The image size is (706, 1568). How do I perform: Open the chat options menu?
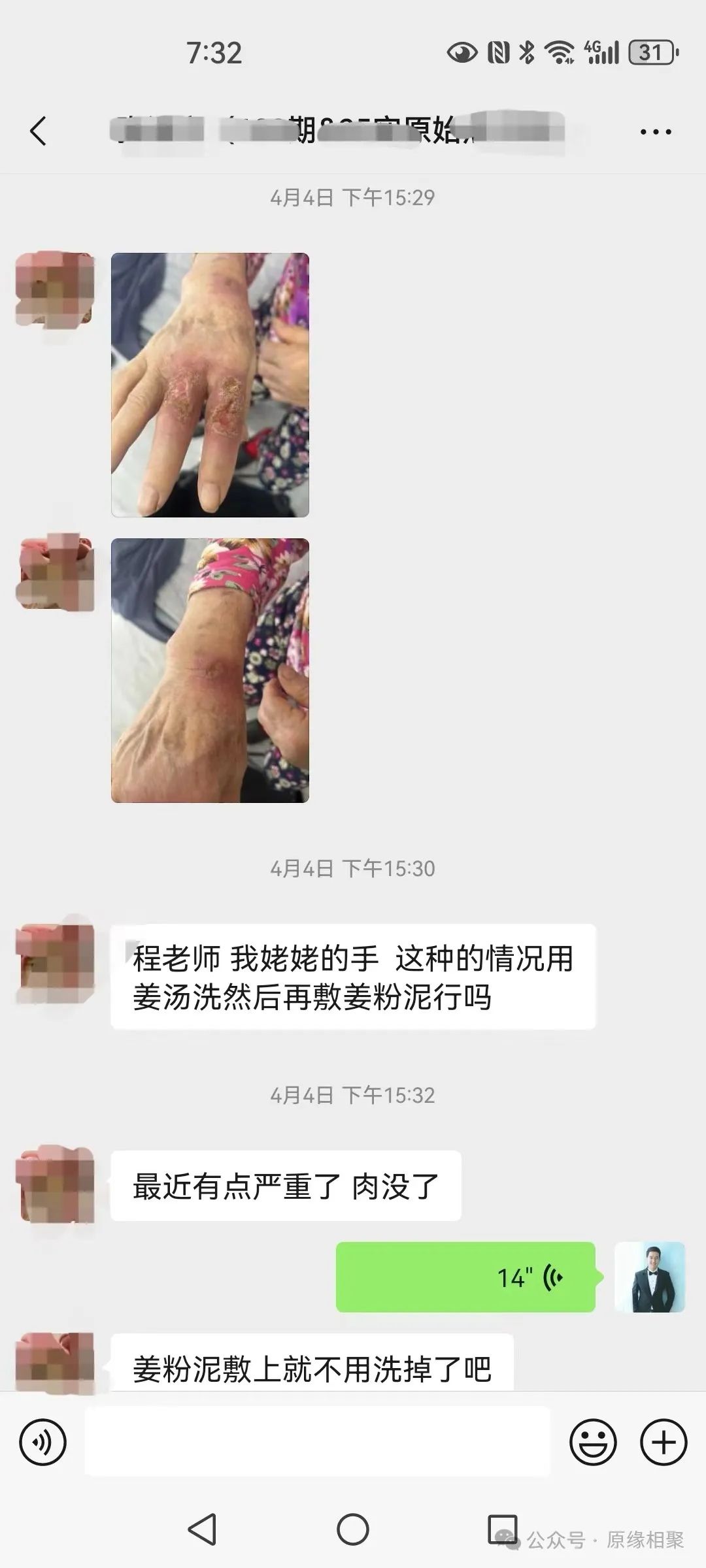pyautogui.click(x=655, y=132)
